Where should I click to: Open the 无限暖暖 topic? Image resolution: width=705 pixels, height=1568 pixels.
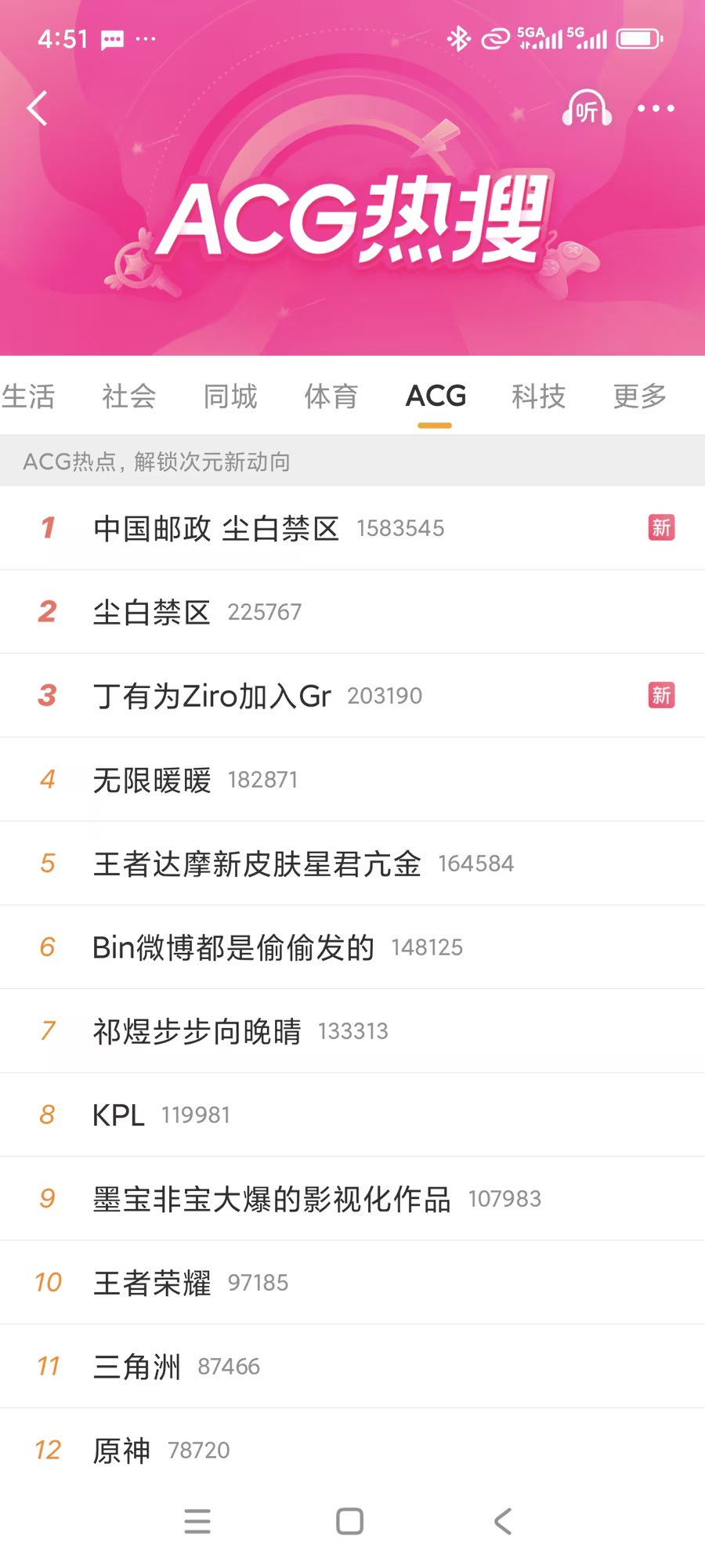tap(152, 780)
